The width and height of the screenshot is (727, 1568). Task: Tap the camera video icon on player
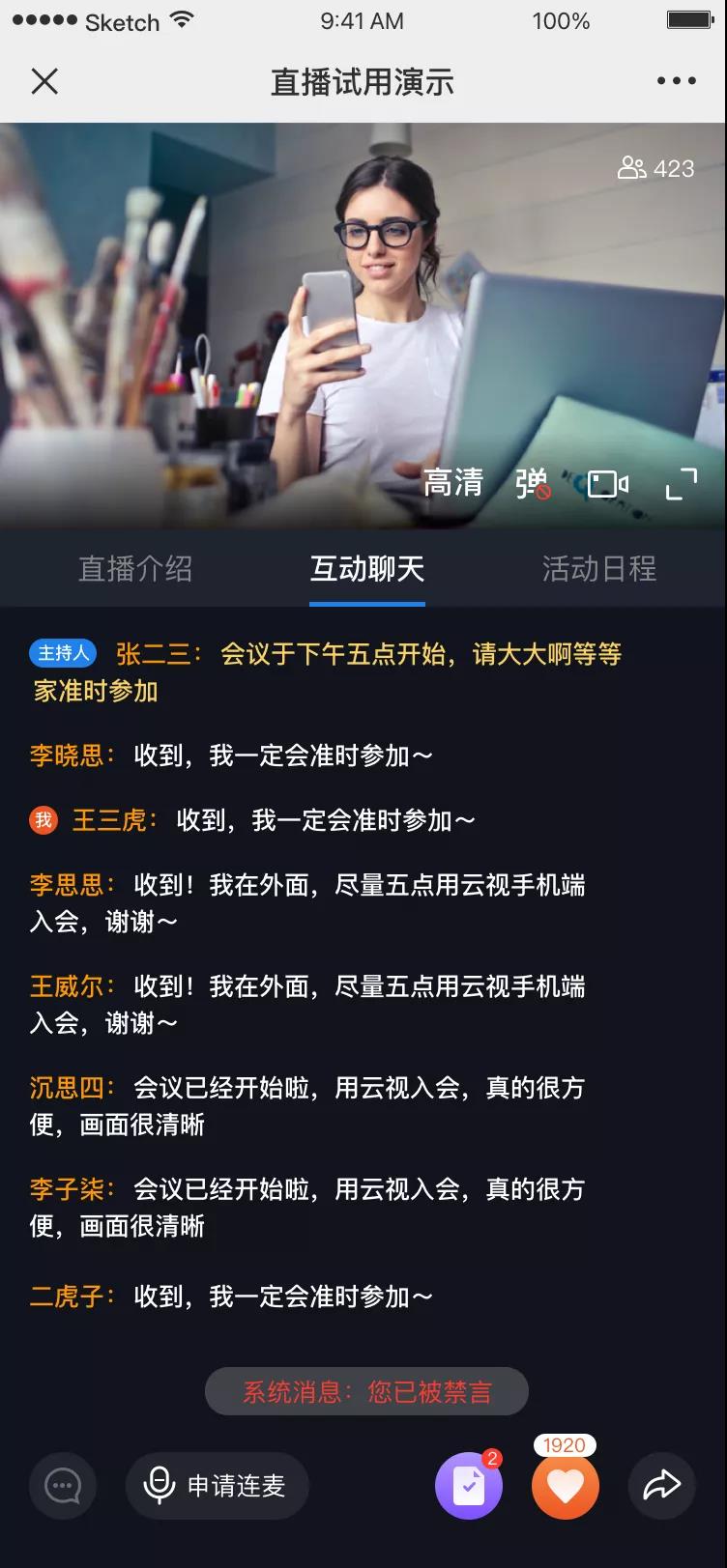608,484
